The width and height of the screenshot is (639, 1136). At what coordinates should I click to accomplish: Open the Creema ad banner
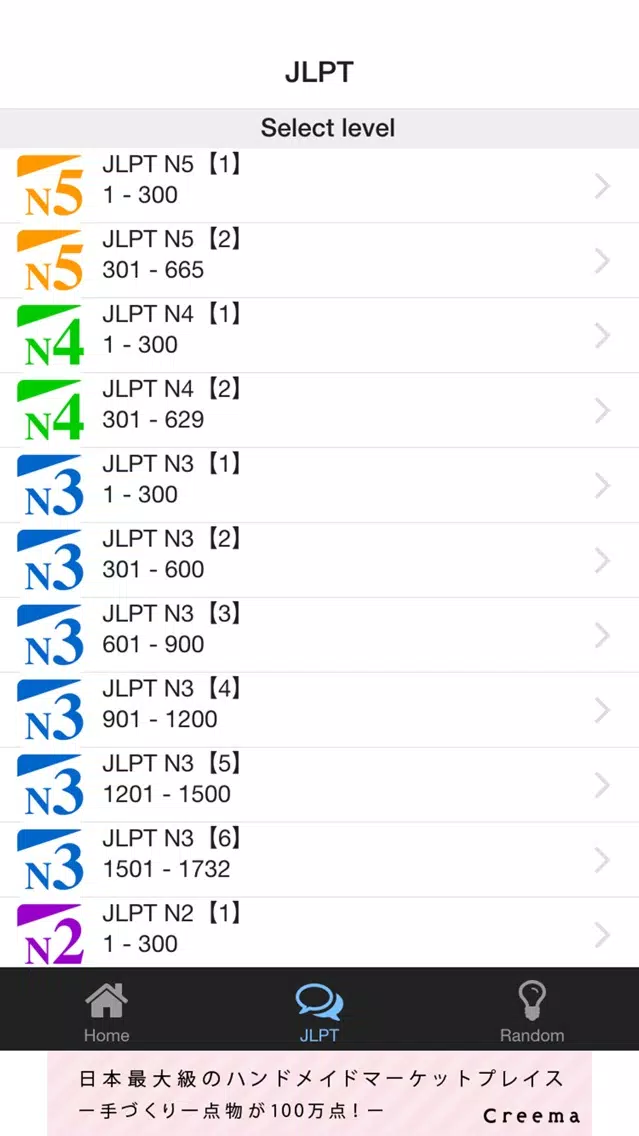click(320, 1094)
